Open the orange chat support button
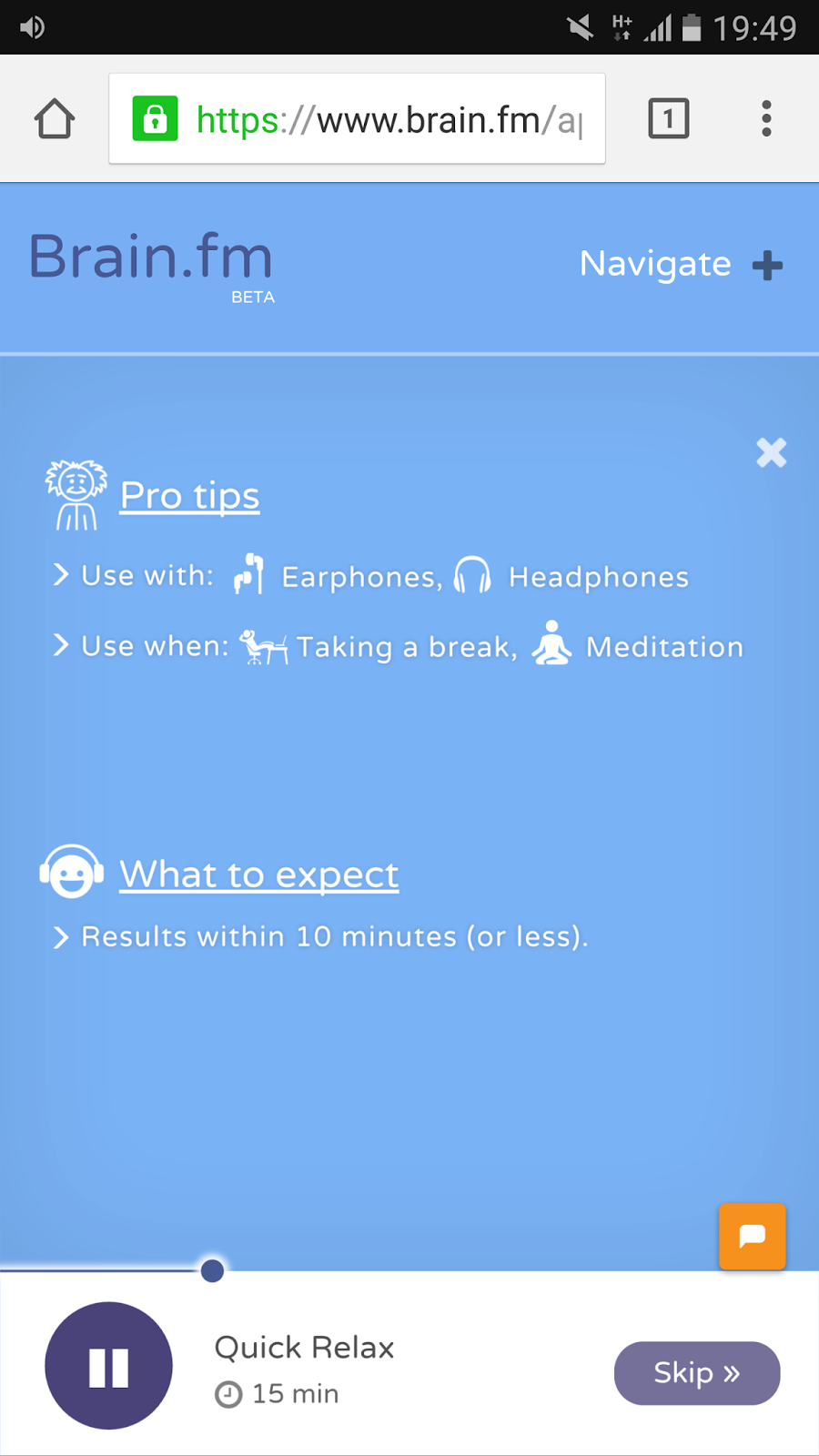This screenshot has width=819, height=1456. (752, 1236)
